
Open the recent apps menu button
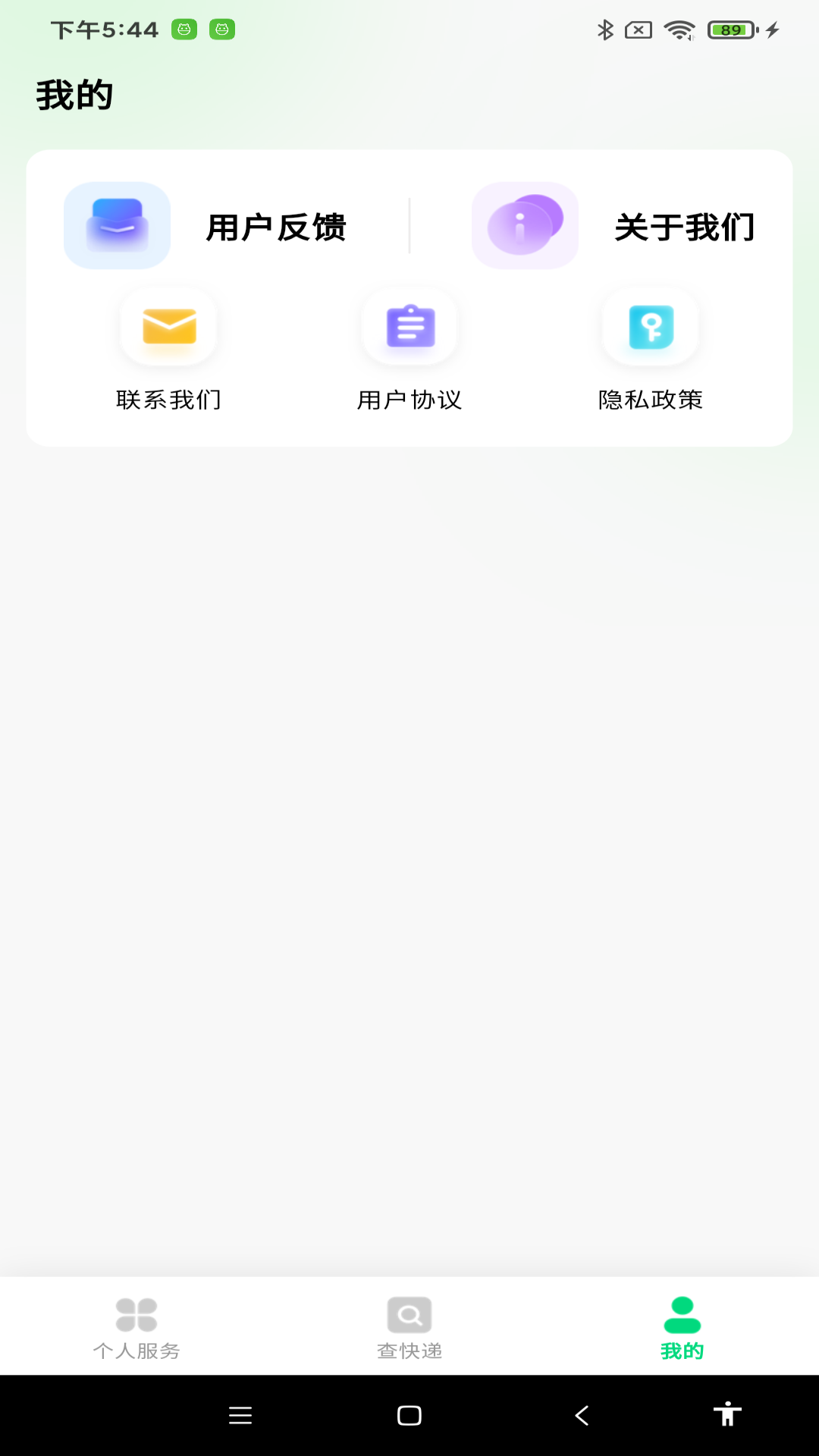pos(240,1431)
